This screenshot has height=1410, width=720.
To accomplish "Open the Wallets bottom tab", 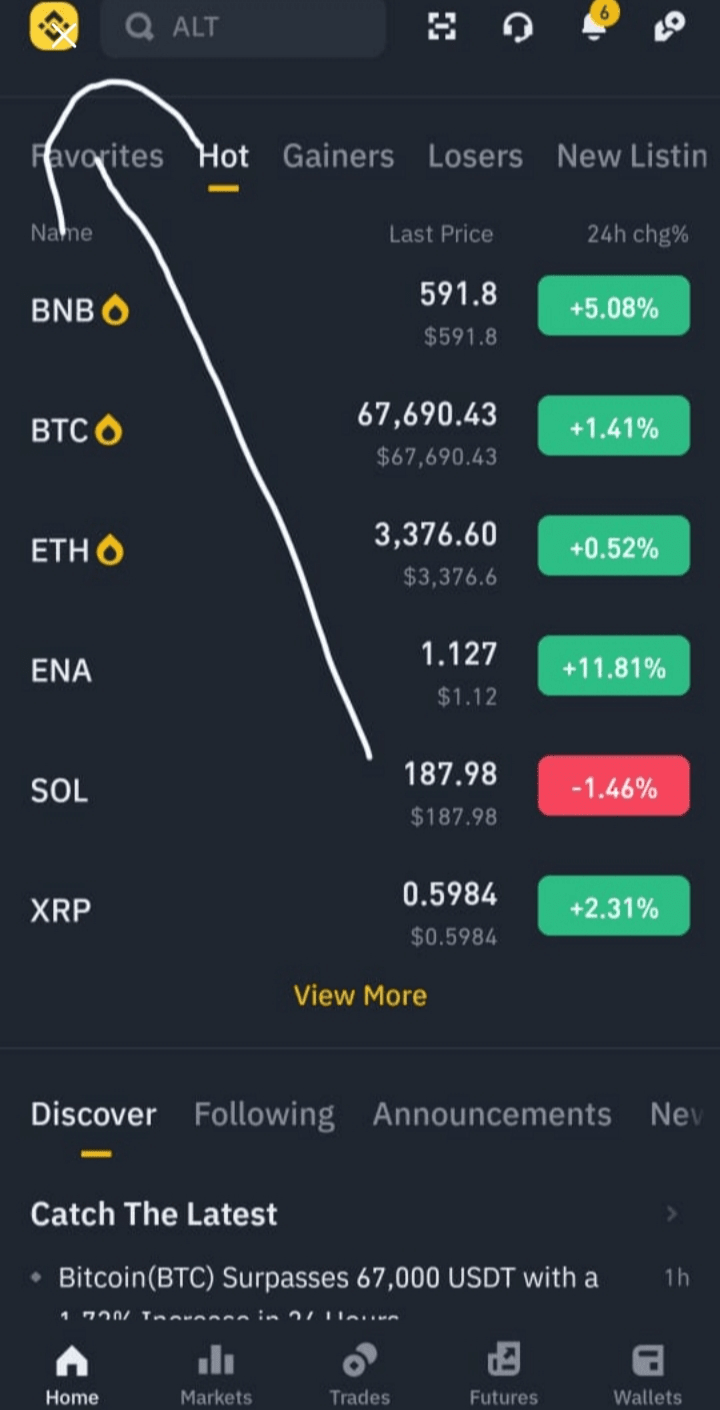I will pos(647,1375).
